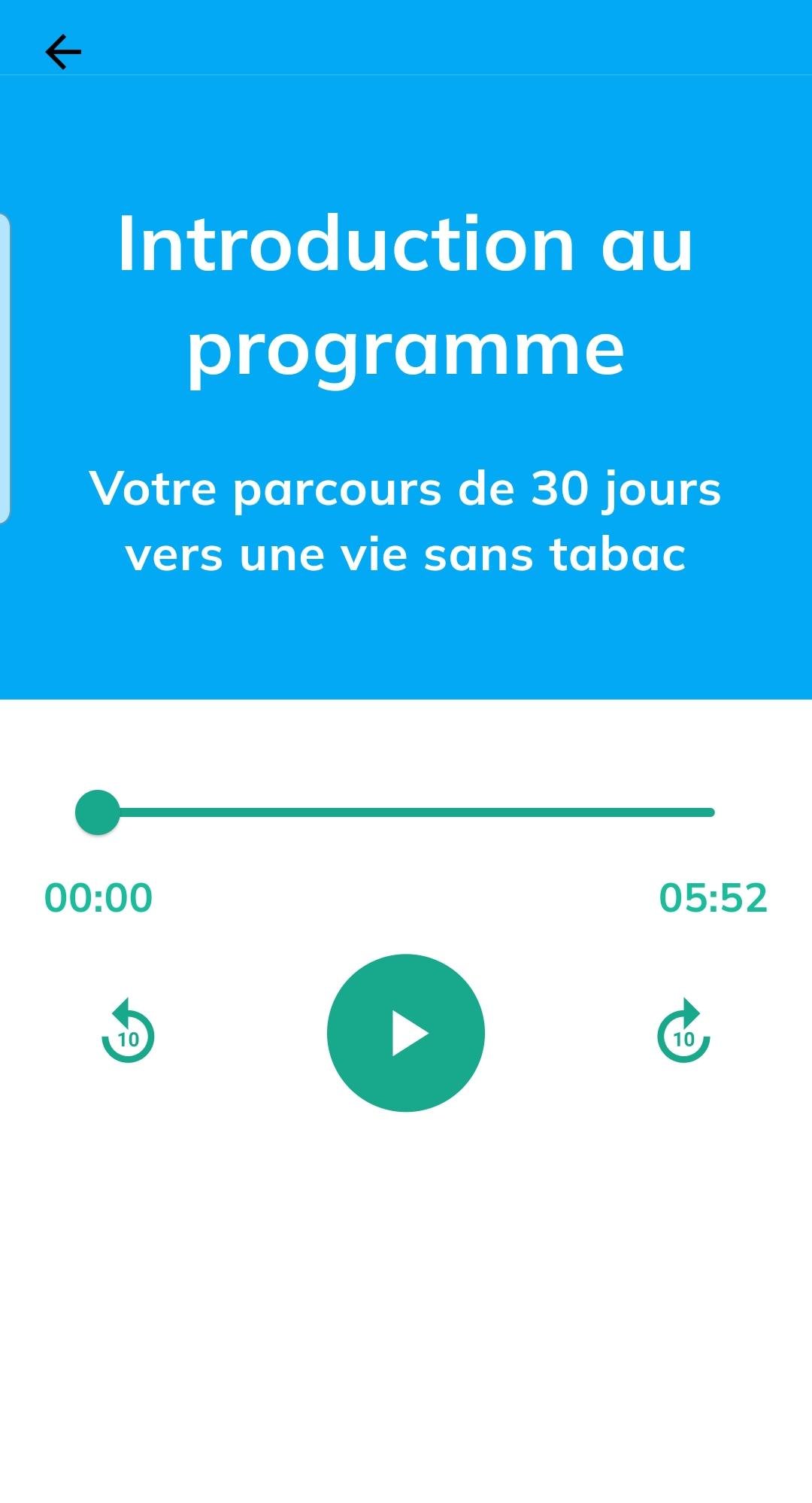Rewind audio by 10 seconds
Viewport: 812px width, 1503px height.
(x=128, y=1032)
